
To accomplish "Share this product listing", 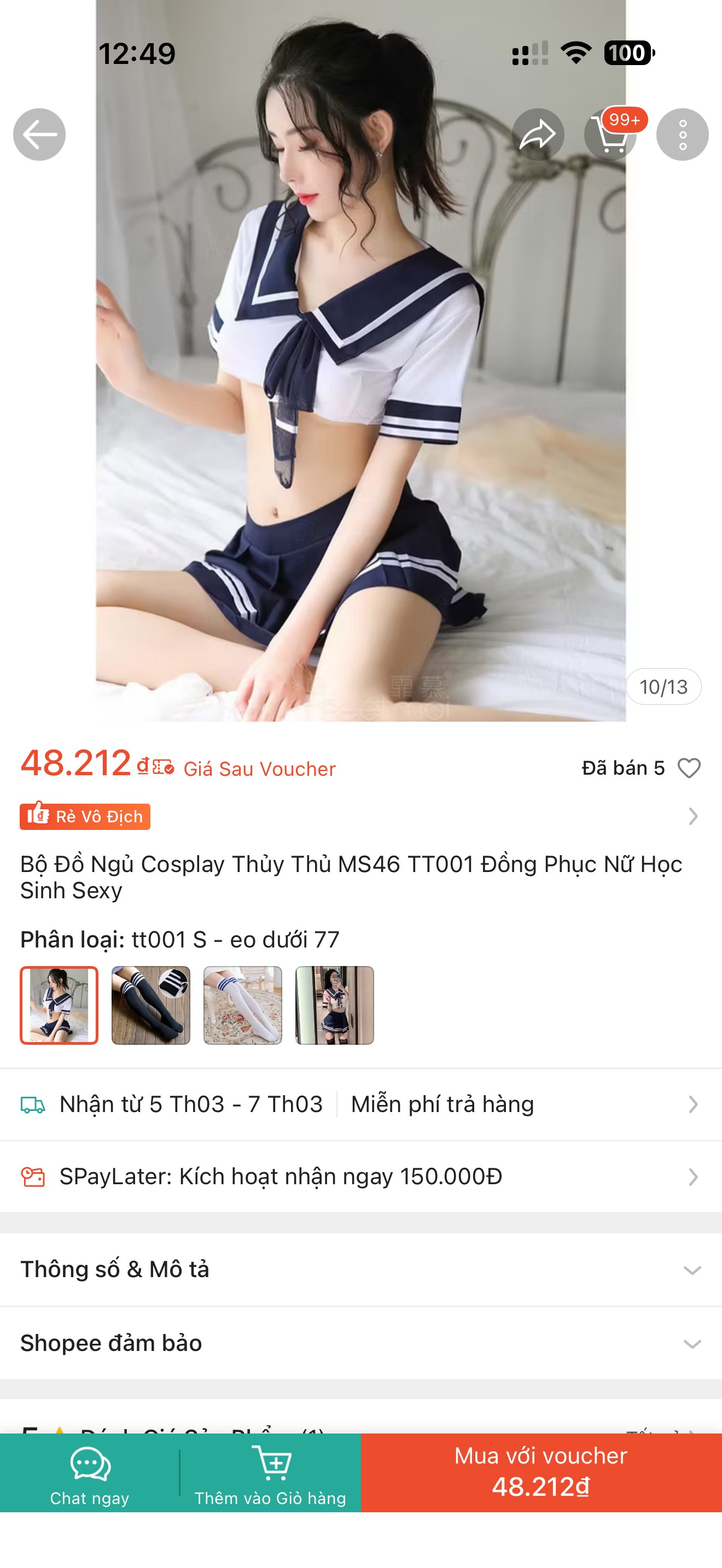I will (538, 134).
